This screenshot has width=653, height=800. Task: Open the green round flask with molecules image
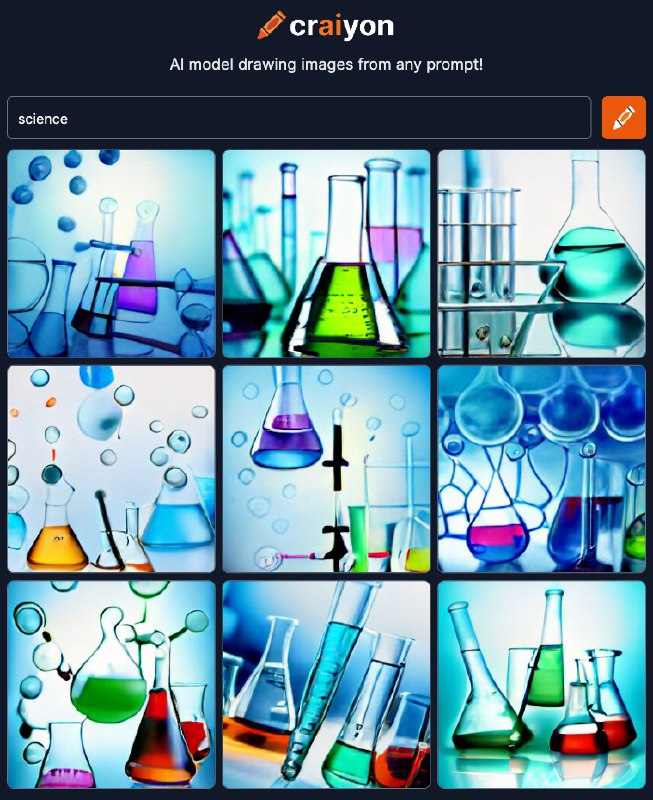[111, 684]
